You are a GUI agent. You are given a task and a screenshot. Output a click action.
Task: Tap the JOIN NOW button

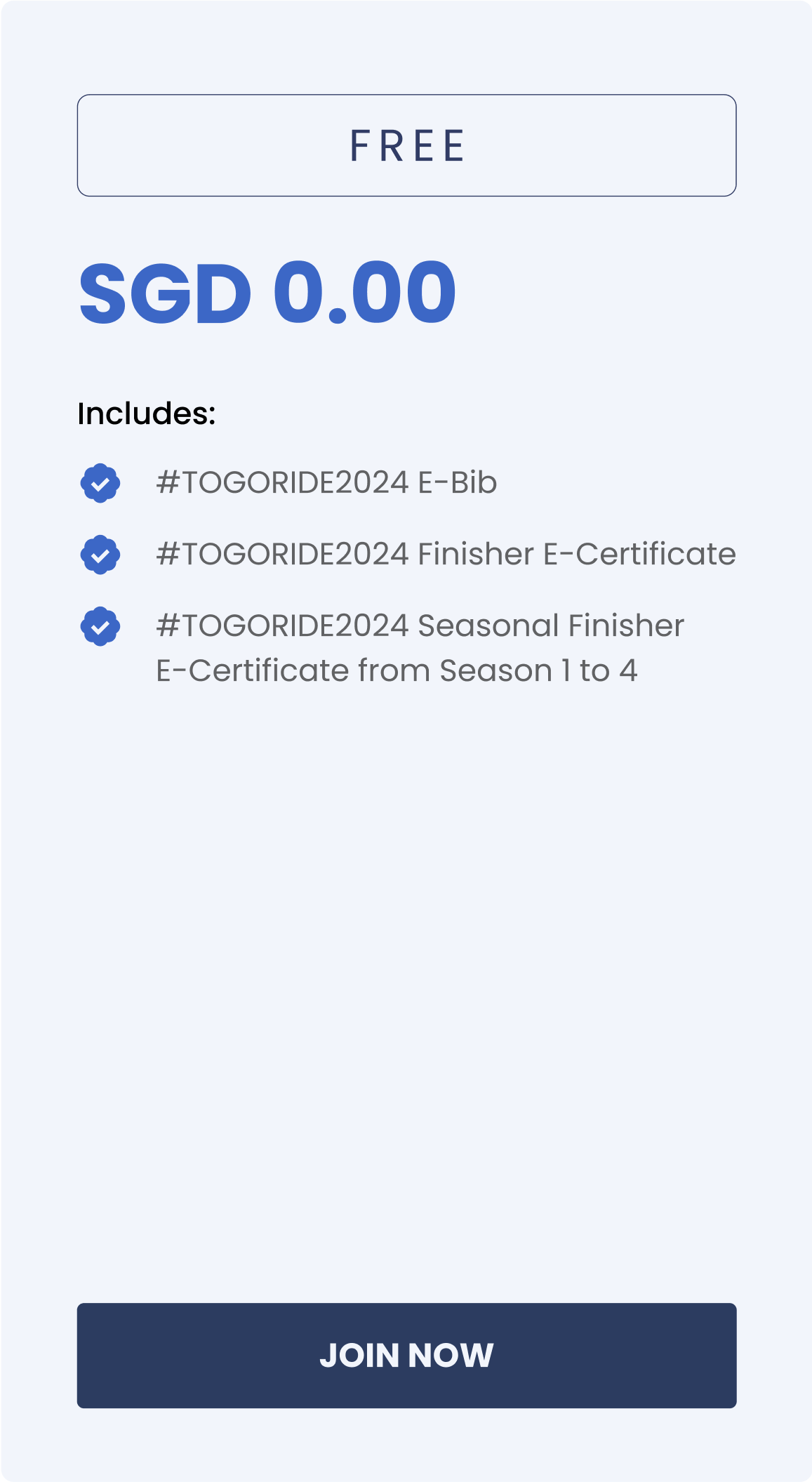click(x=406, y=1355)
